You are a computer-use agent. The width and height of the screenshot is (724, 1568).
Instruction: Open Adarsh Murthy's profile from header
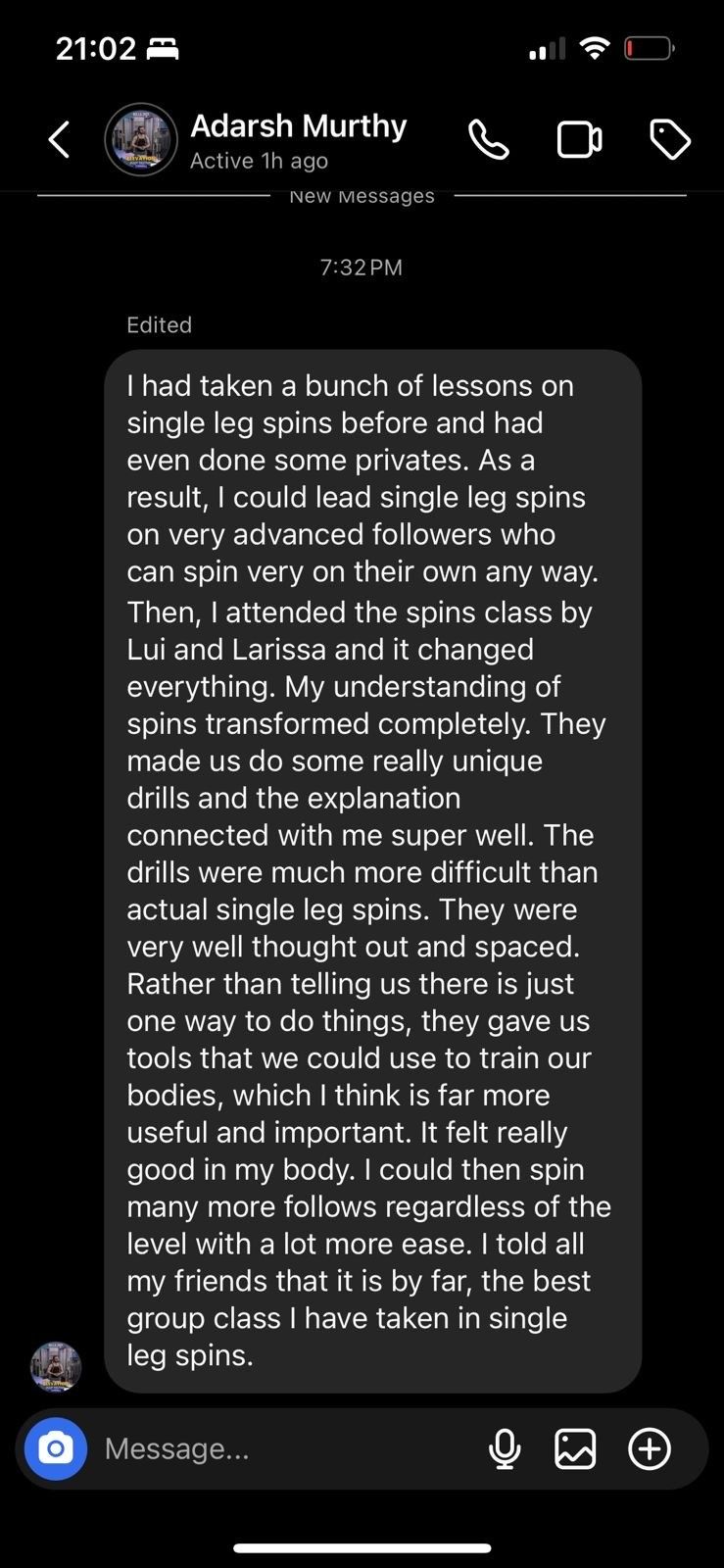pos(298,140)
